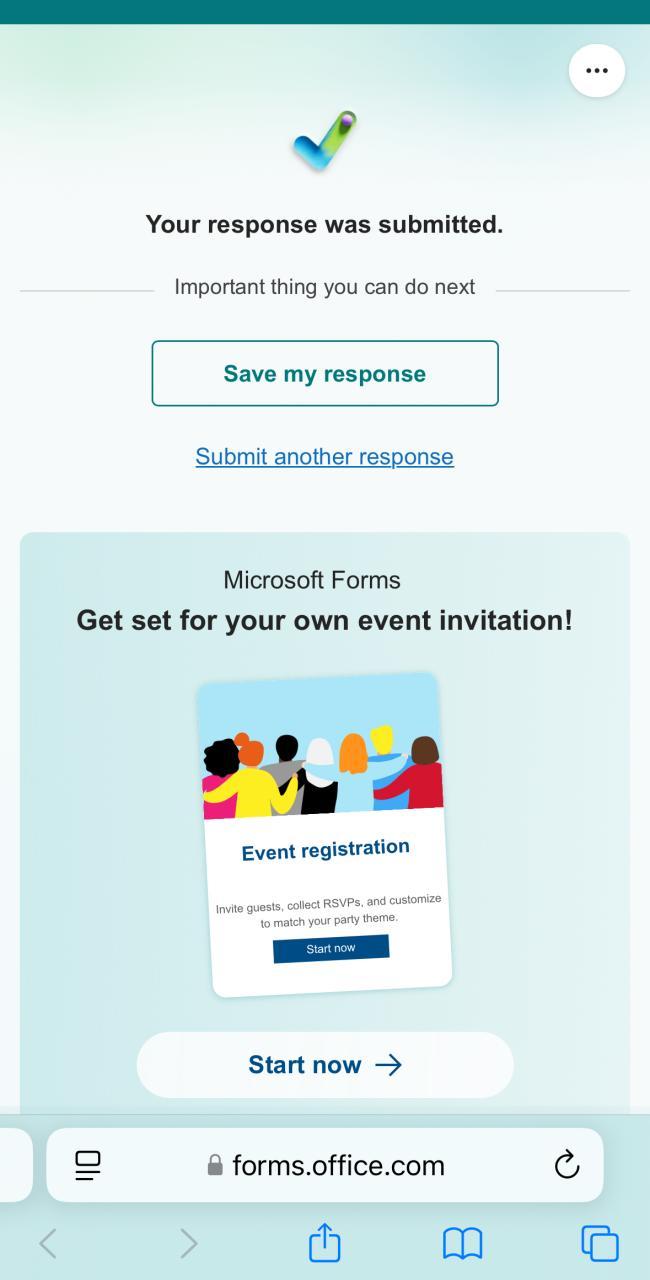Tap the Start now arrow button
This screenshot has width=650, height=1280.
(325, 1065)
